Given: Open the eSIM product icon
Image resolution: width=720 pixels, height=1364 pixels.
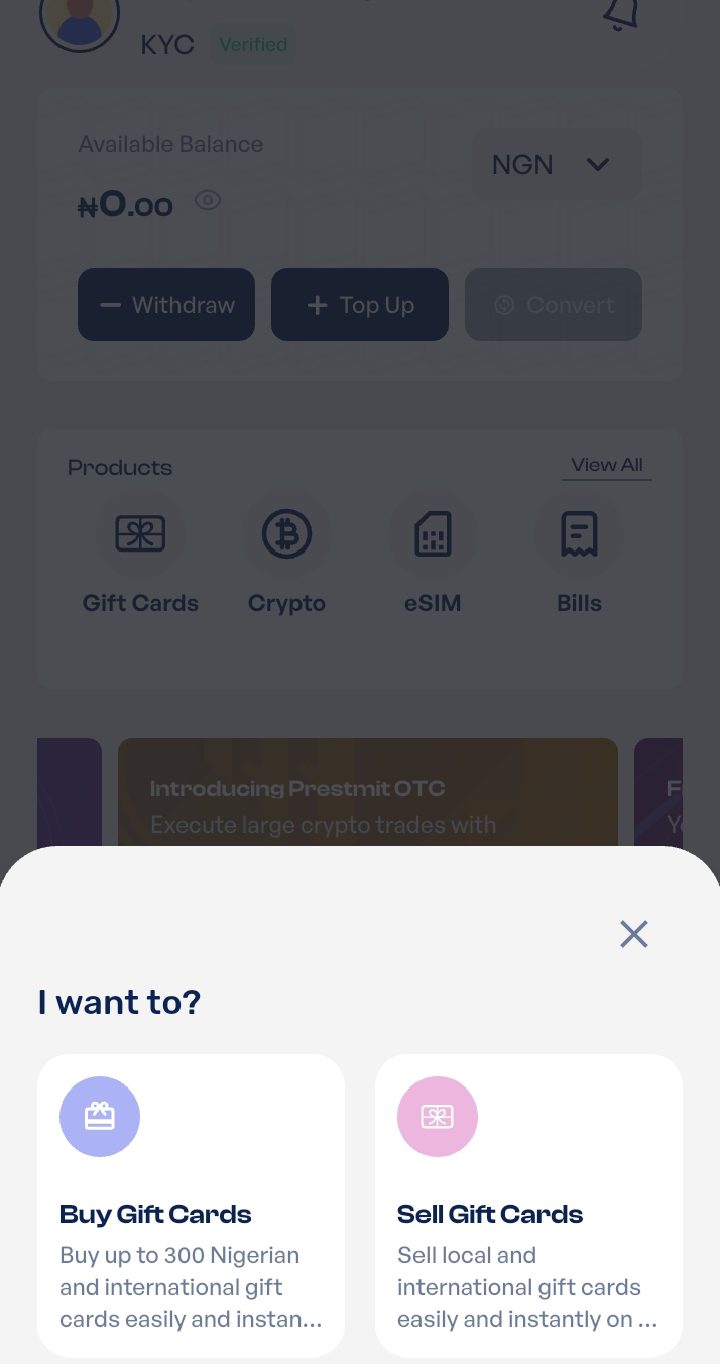Looking at the screenshot, I should 433,533.
